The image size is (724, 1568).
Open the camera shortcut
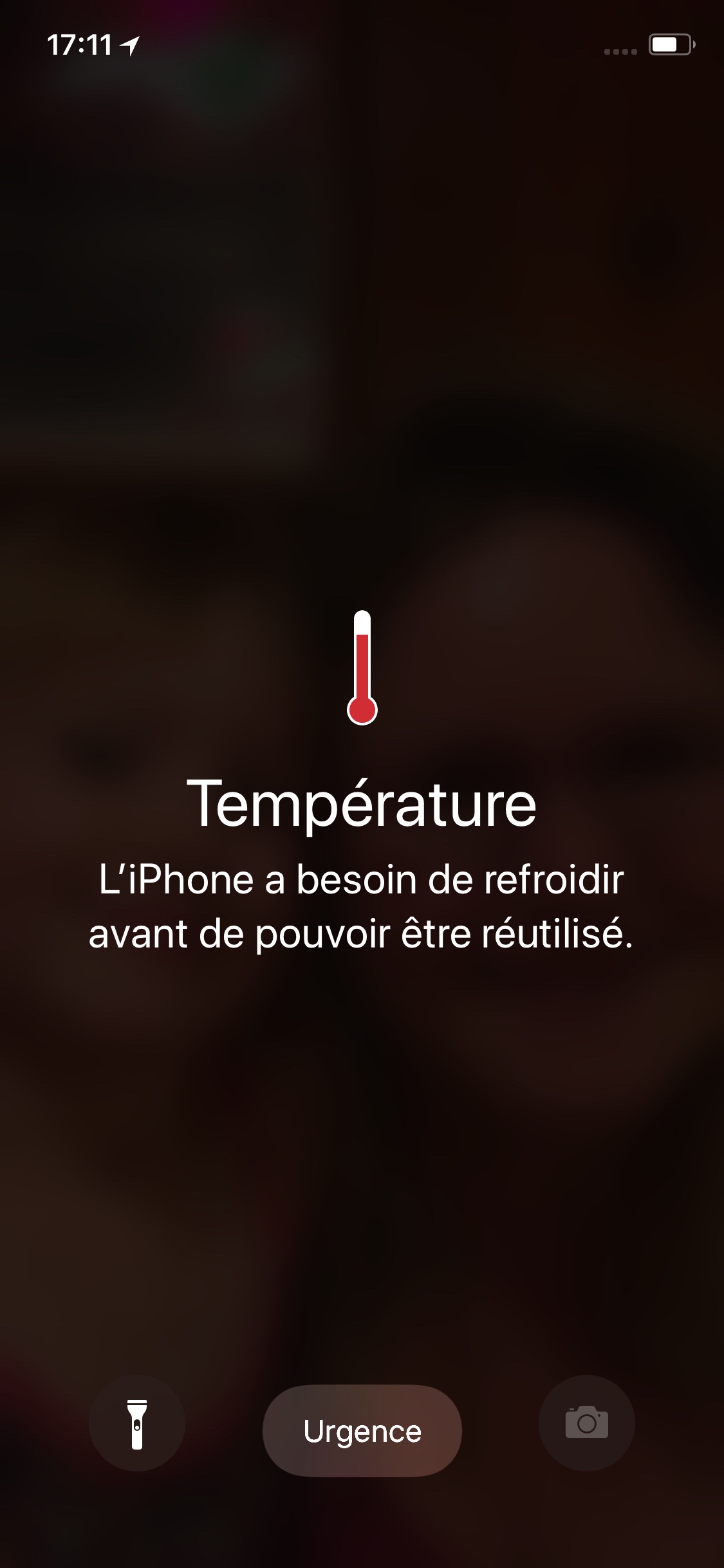click(x=587, y=1423)
